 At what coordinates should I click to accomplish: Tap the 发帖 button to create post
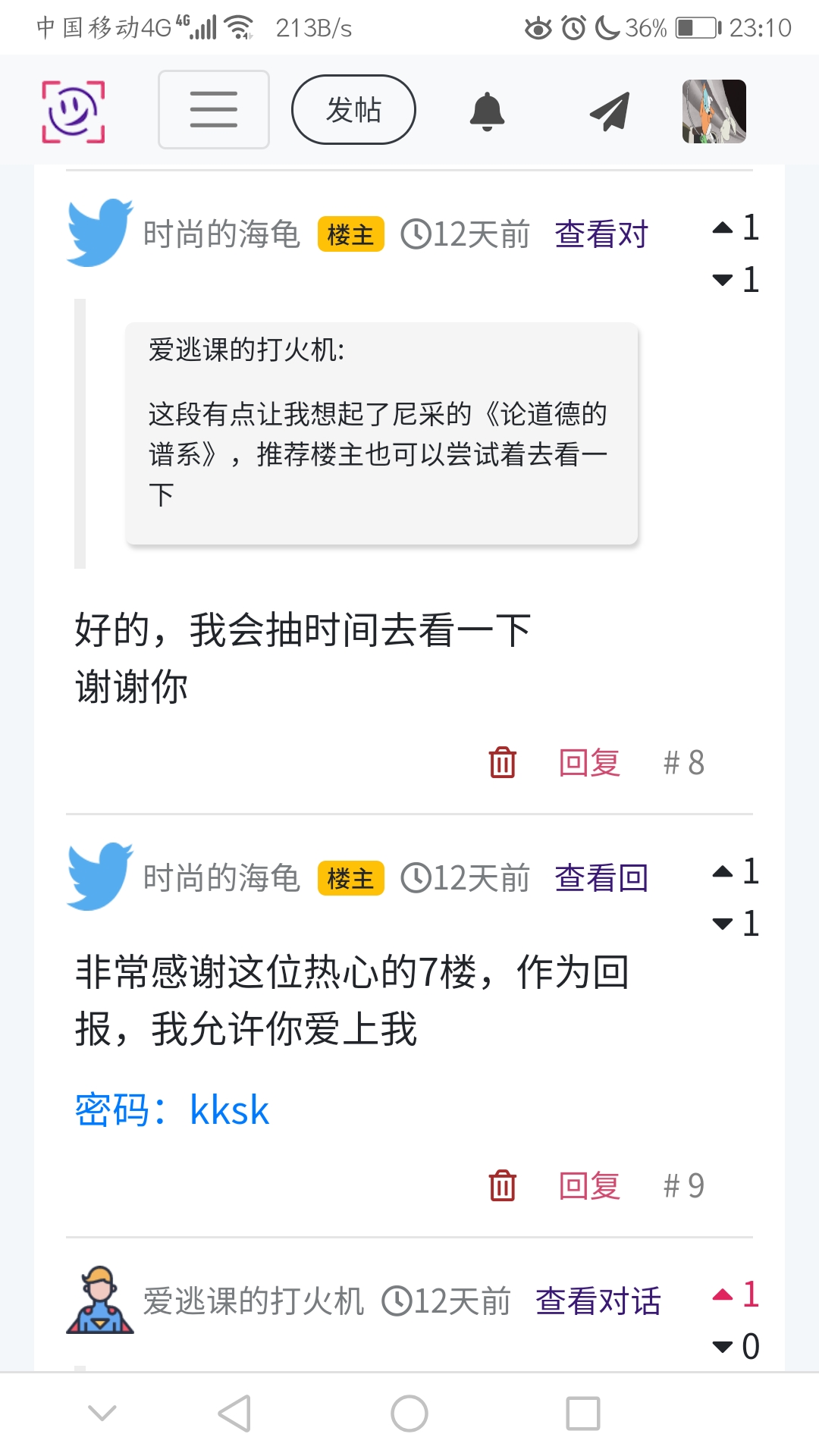point(353,109)
